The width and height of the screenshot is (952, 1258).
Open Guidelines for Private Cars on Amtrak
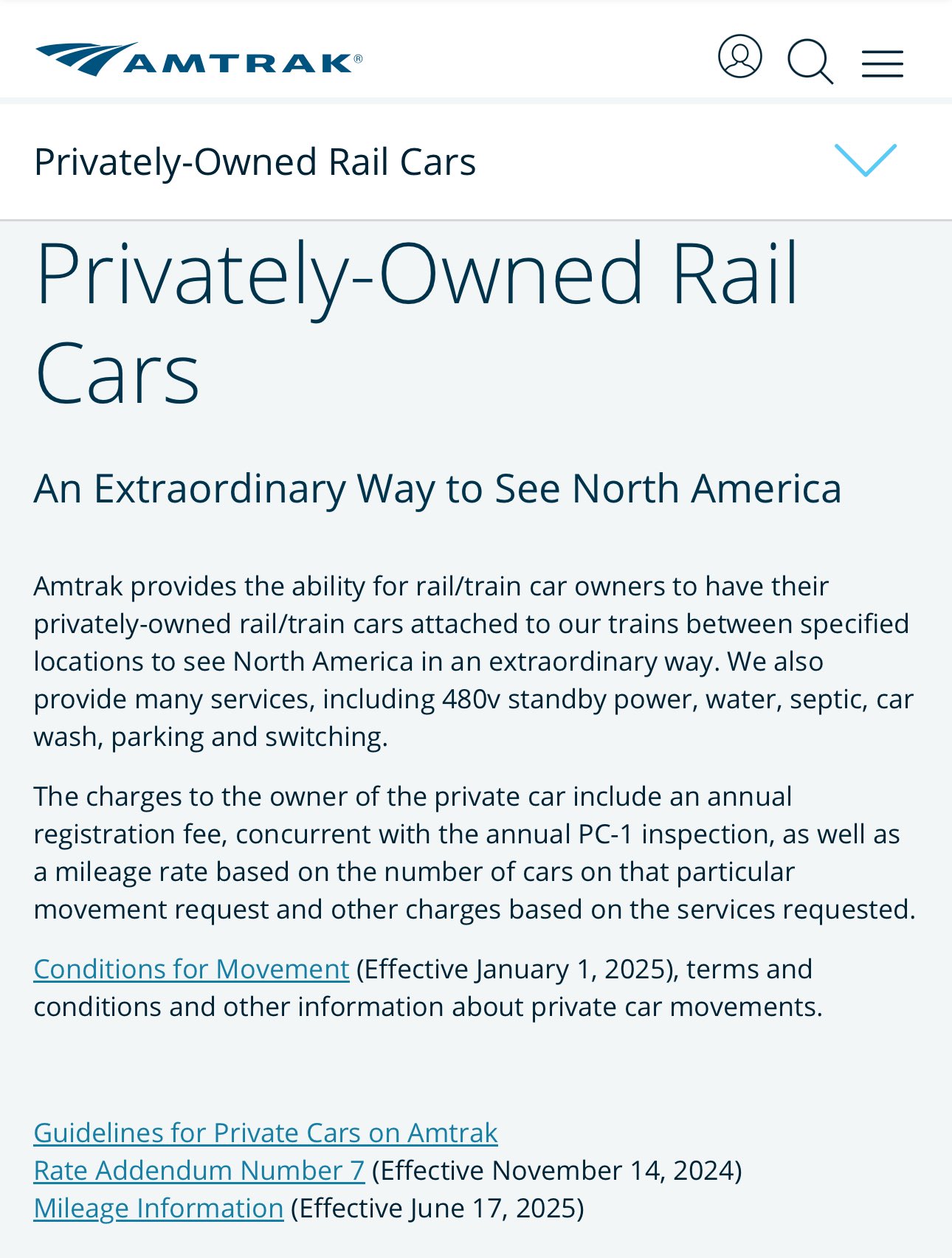pyautogui.click(x=266, y=1133)
